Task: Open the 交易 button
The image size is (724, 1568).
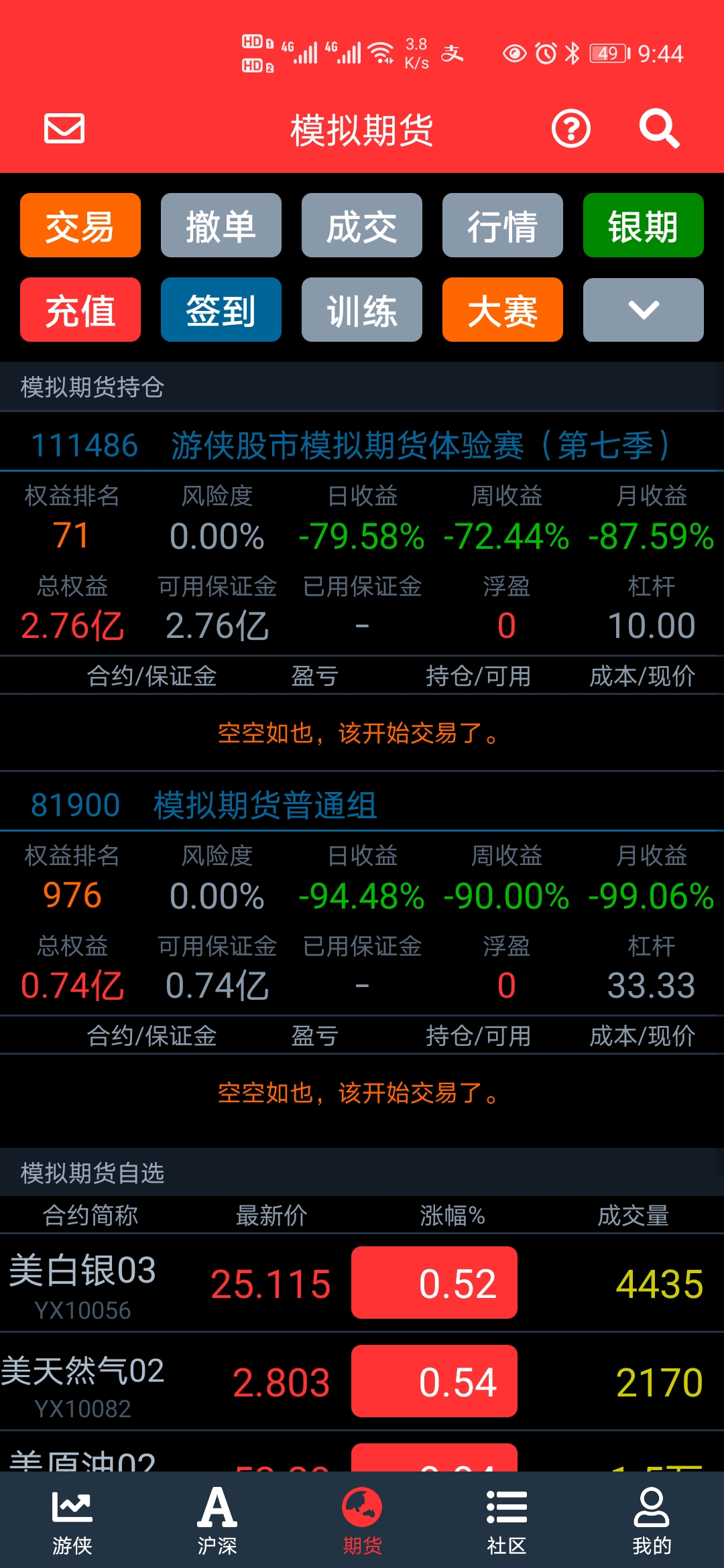Action: 80,225
